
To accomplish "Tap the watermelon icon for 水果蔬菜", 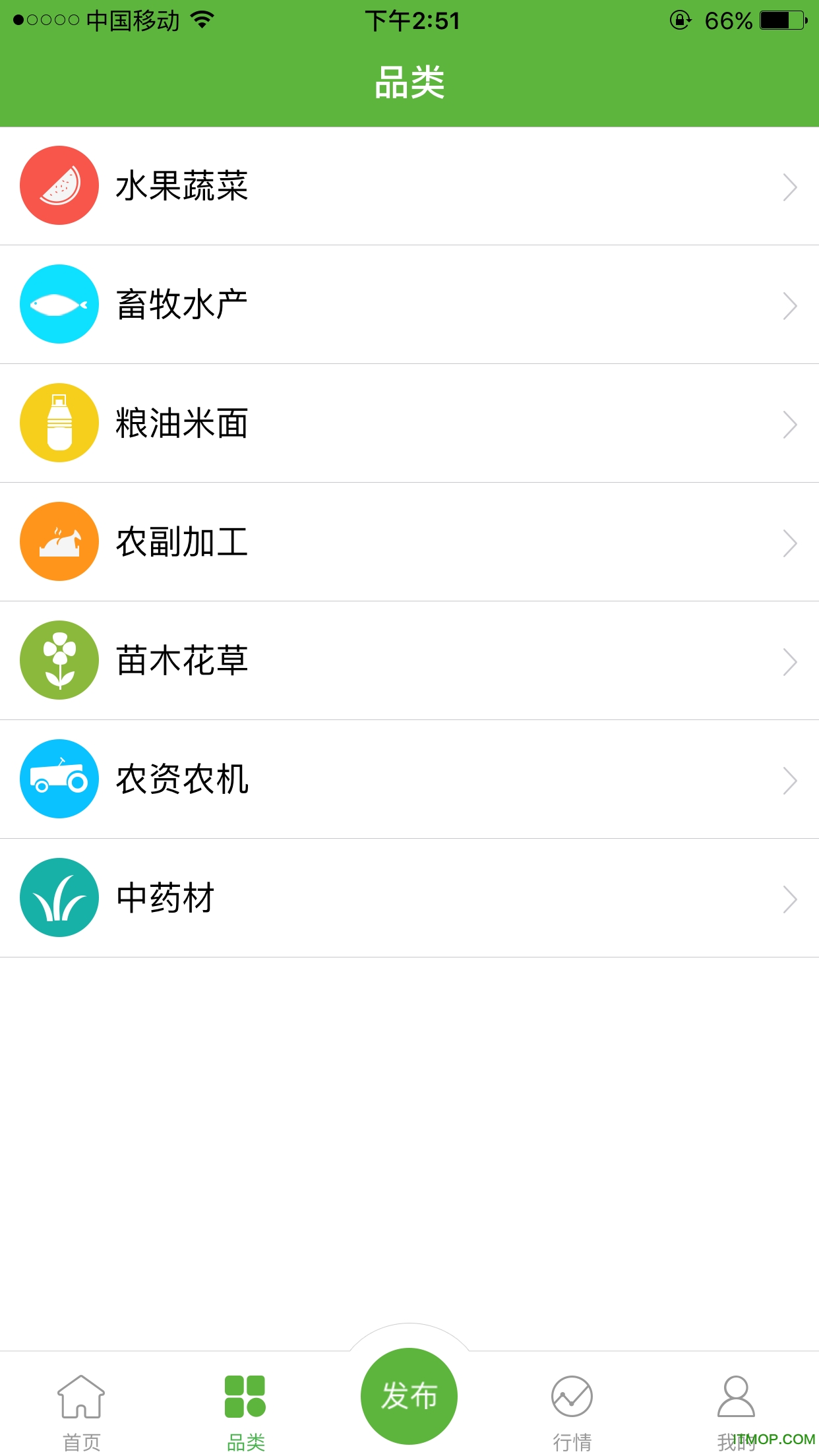I will coord(59,186).
